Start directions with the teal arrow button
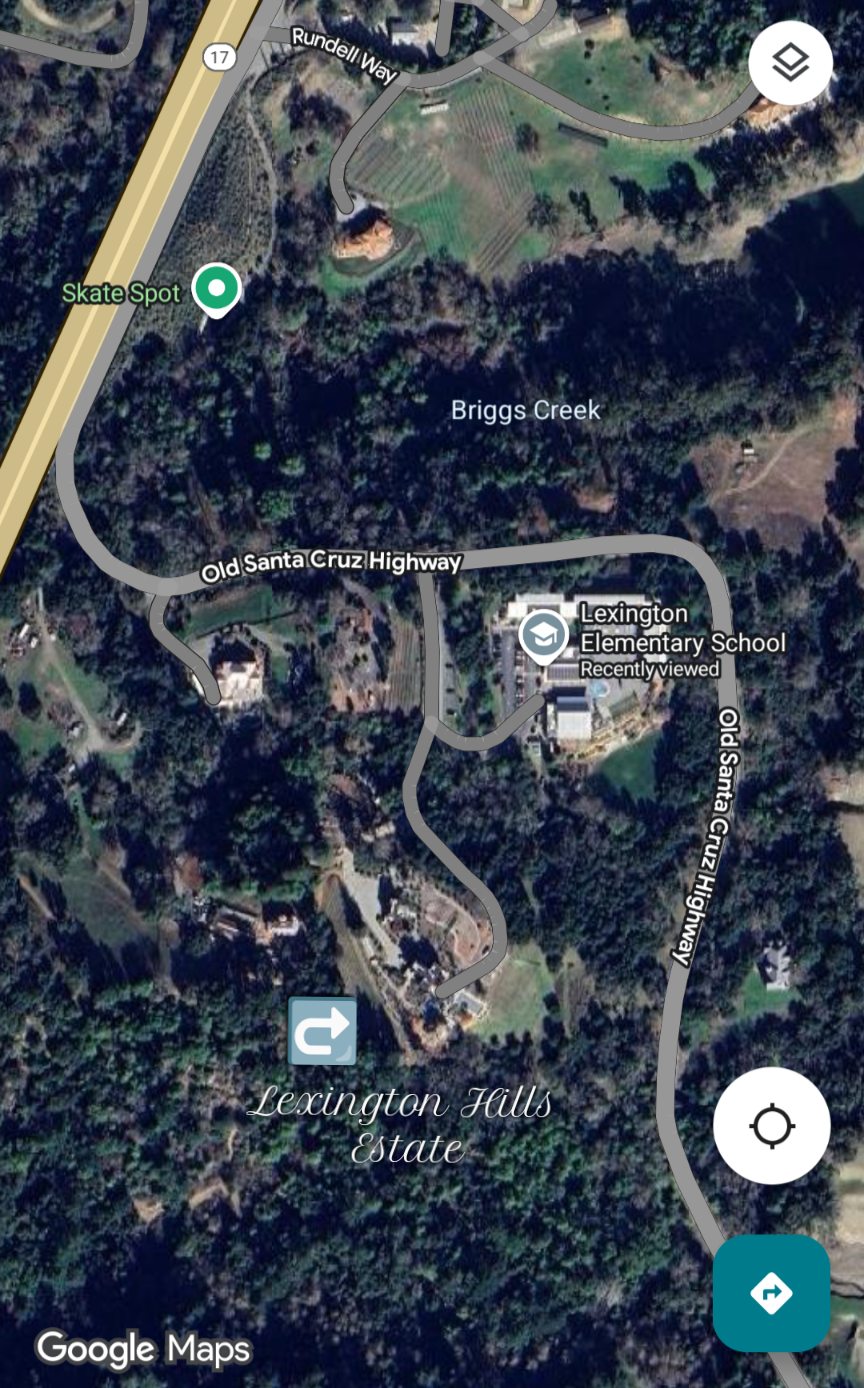 point(771,1293)
